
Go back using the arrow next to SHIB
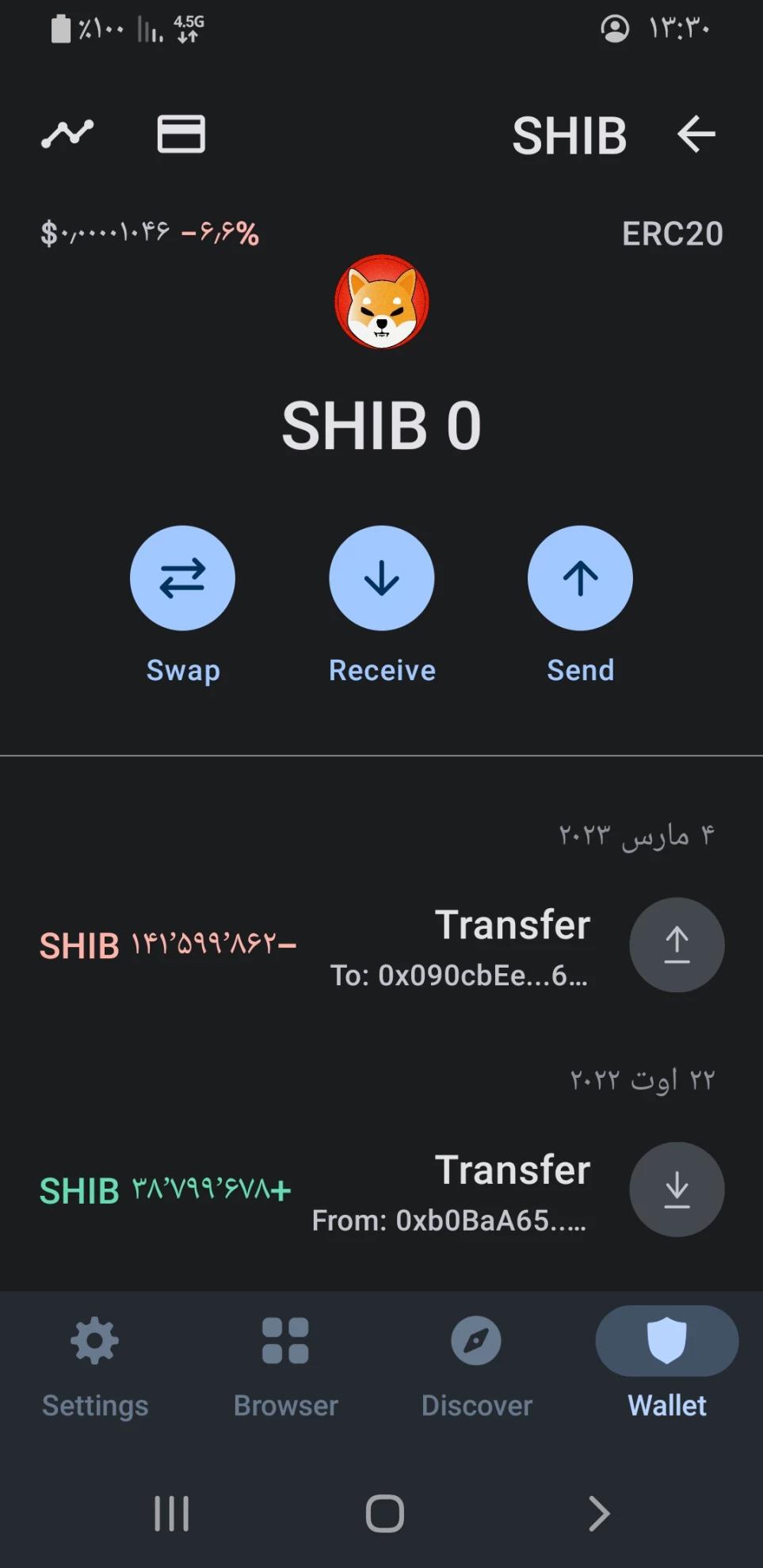(x=696, y=134)
